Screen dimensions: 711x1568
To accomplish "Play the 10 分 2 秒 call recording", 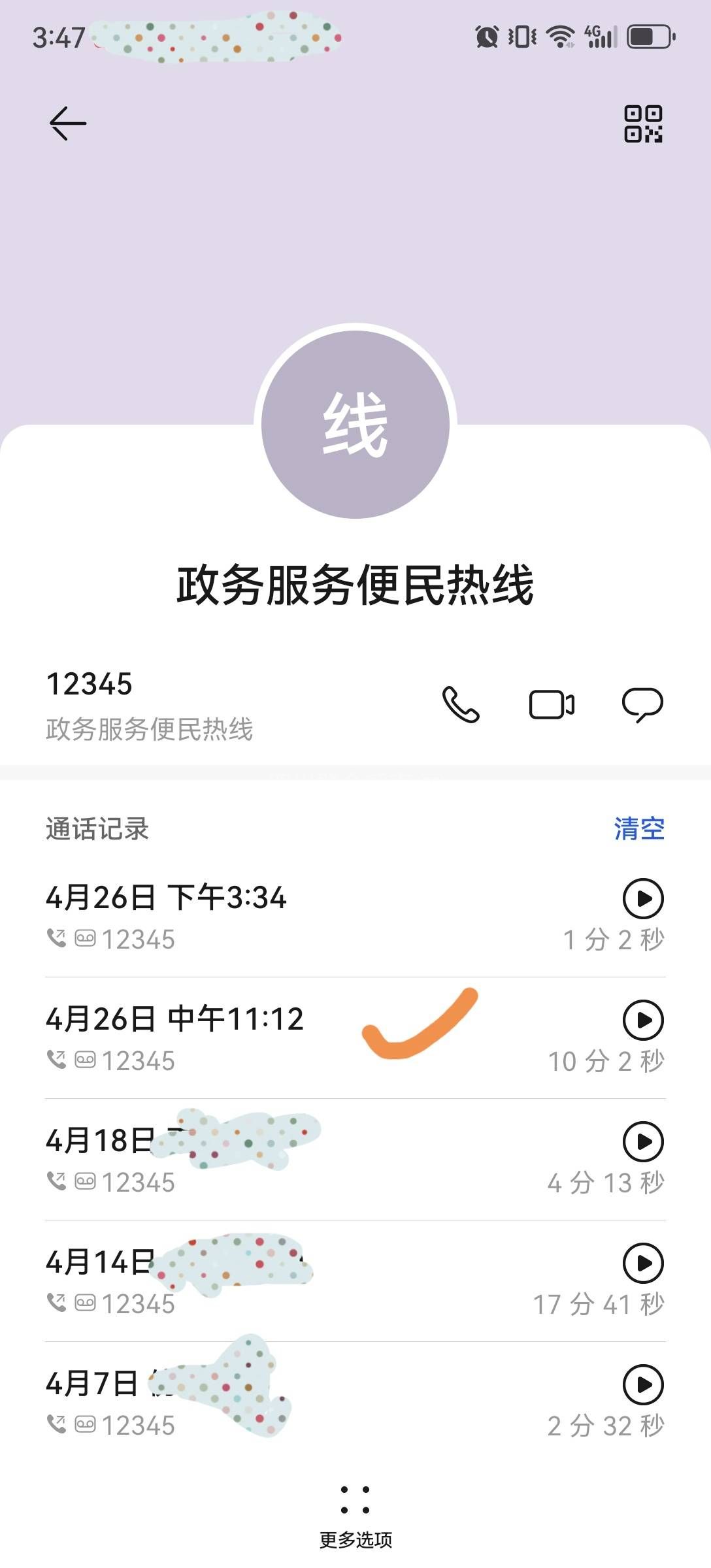I will (x=643, y=1020).
